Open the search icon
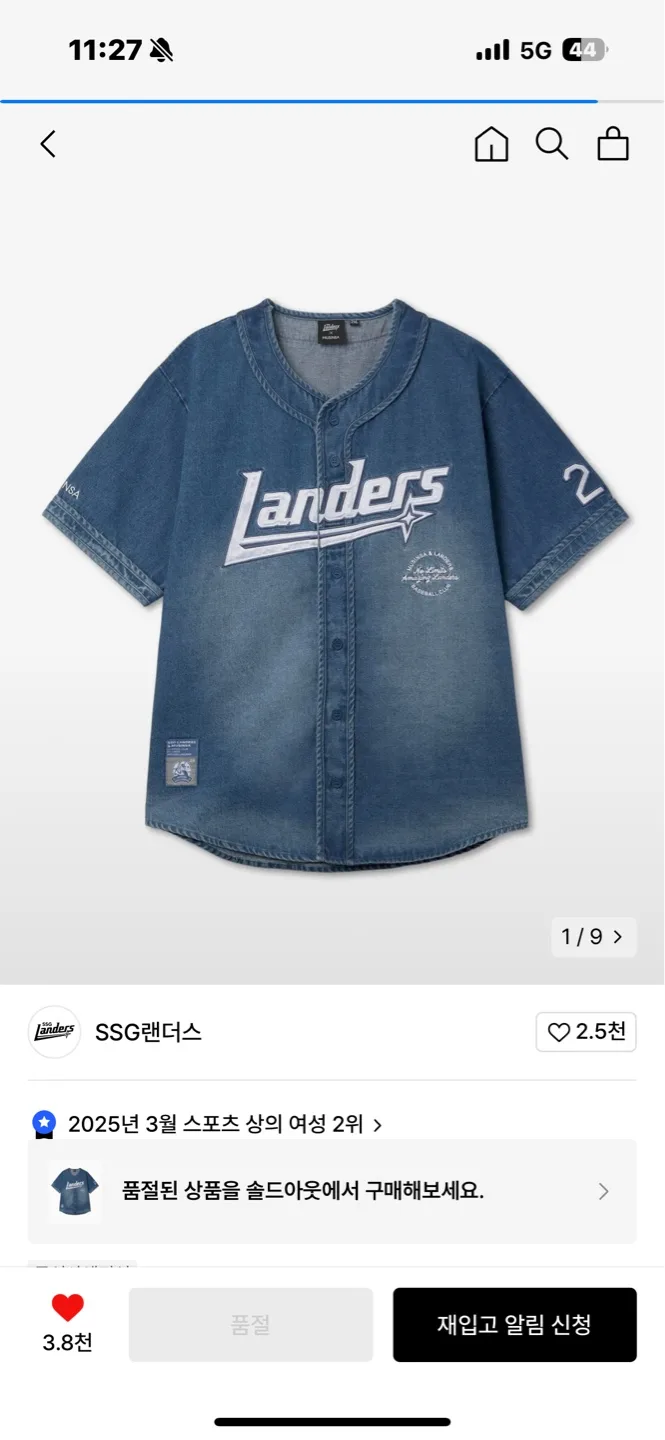Image resolution: width=665 pixels, height=1440 pixels. pos(551,145)
